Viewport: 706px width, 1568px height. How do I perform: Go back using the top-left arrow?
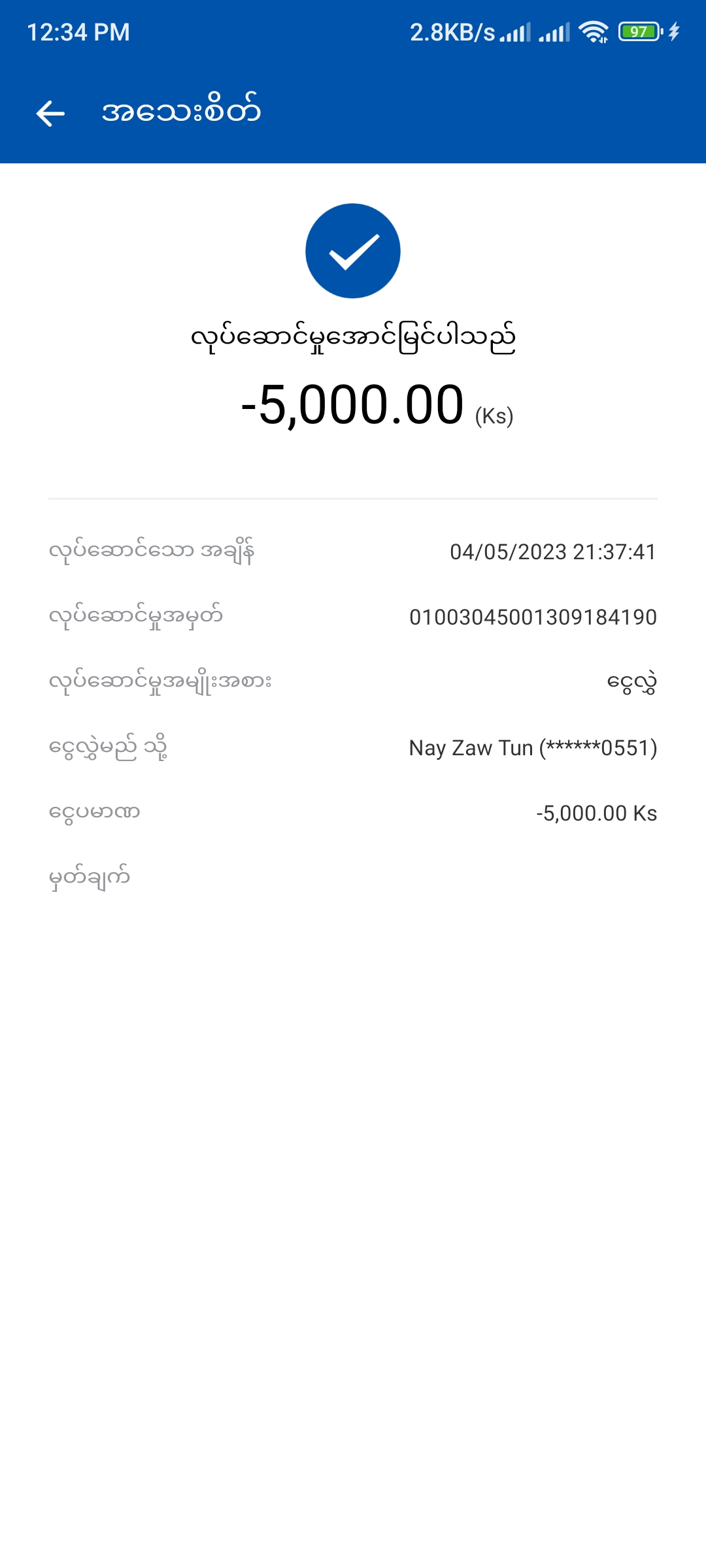click(50, 113)
